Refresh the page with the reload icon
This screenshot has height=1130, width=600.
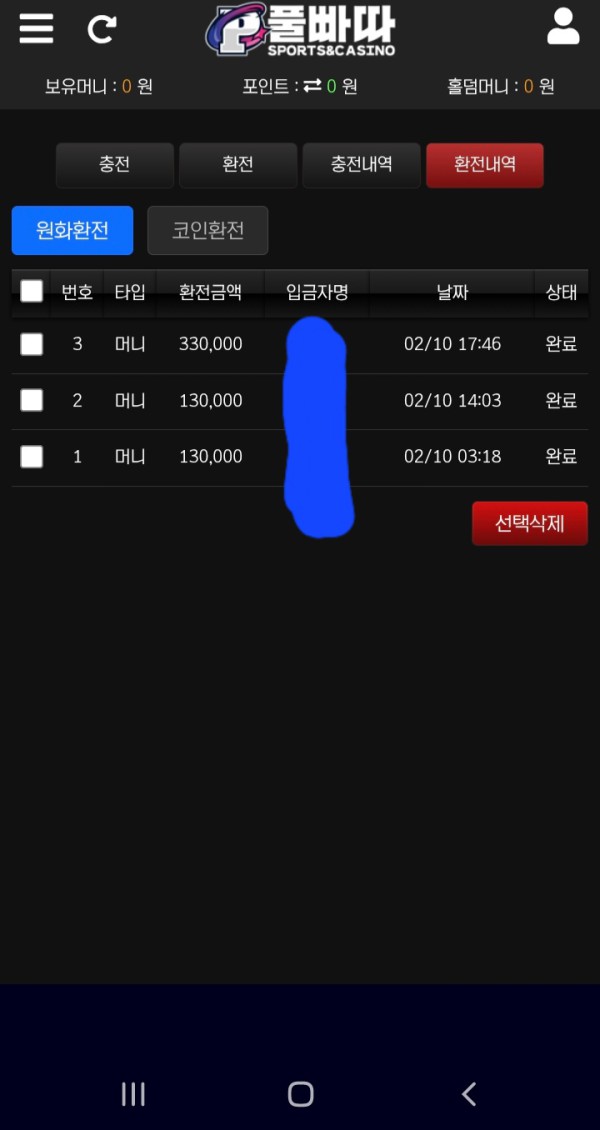[101, 29]
